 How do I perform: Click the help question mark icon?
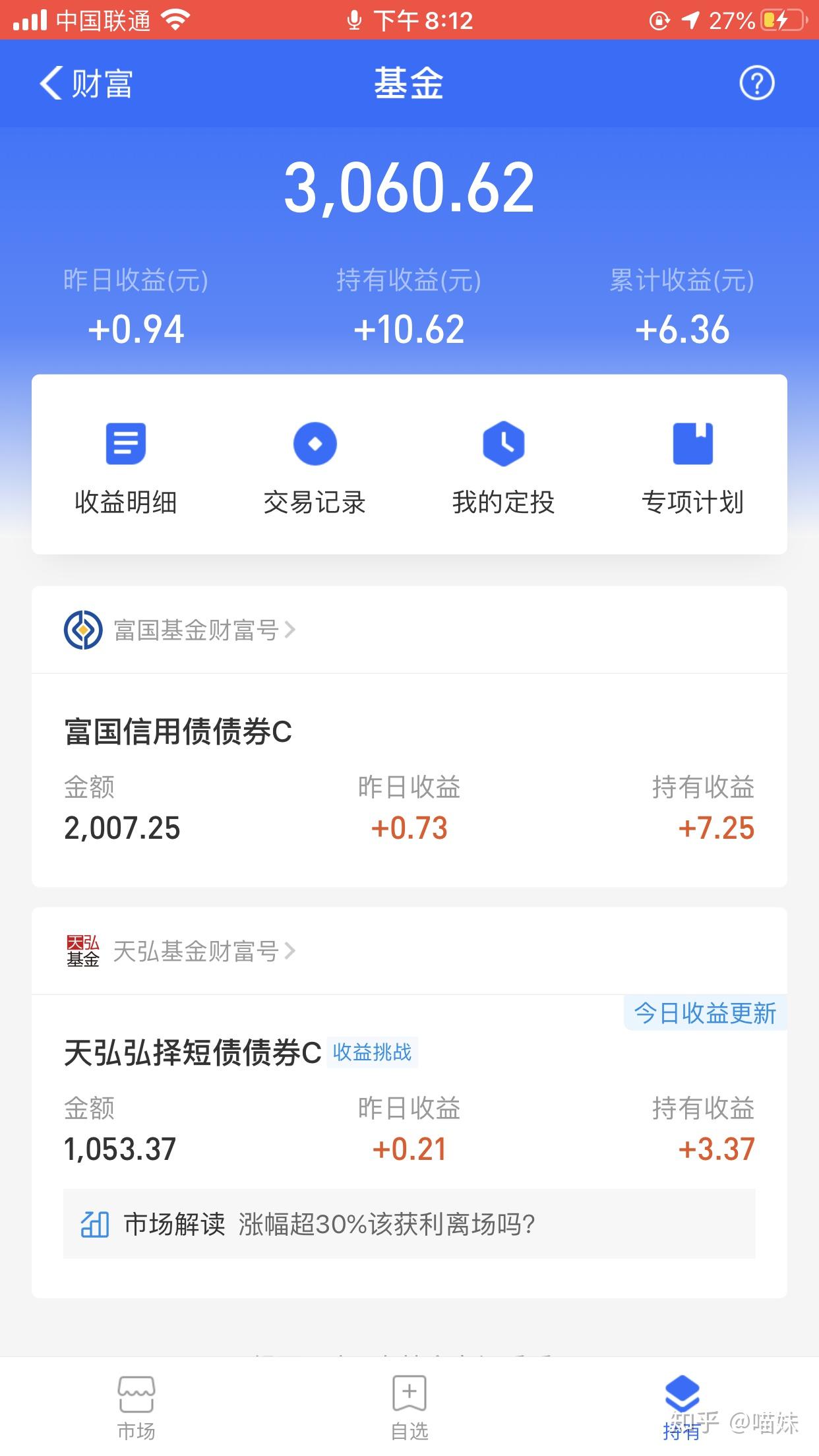click(x=757, y=83)
